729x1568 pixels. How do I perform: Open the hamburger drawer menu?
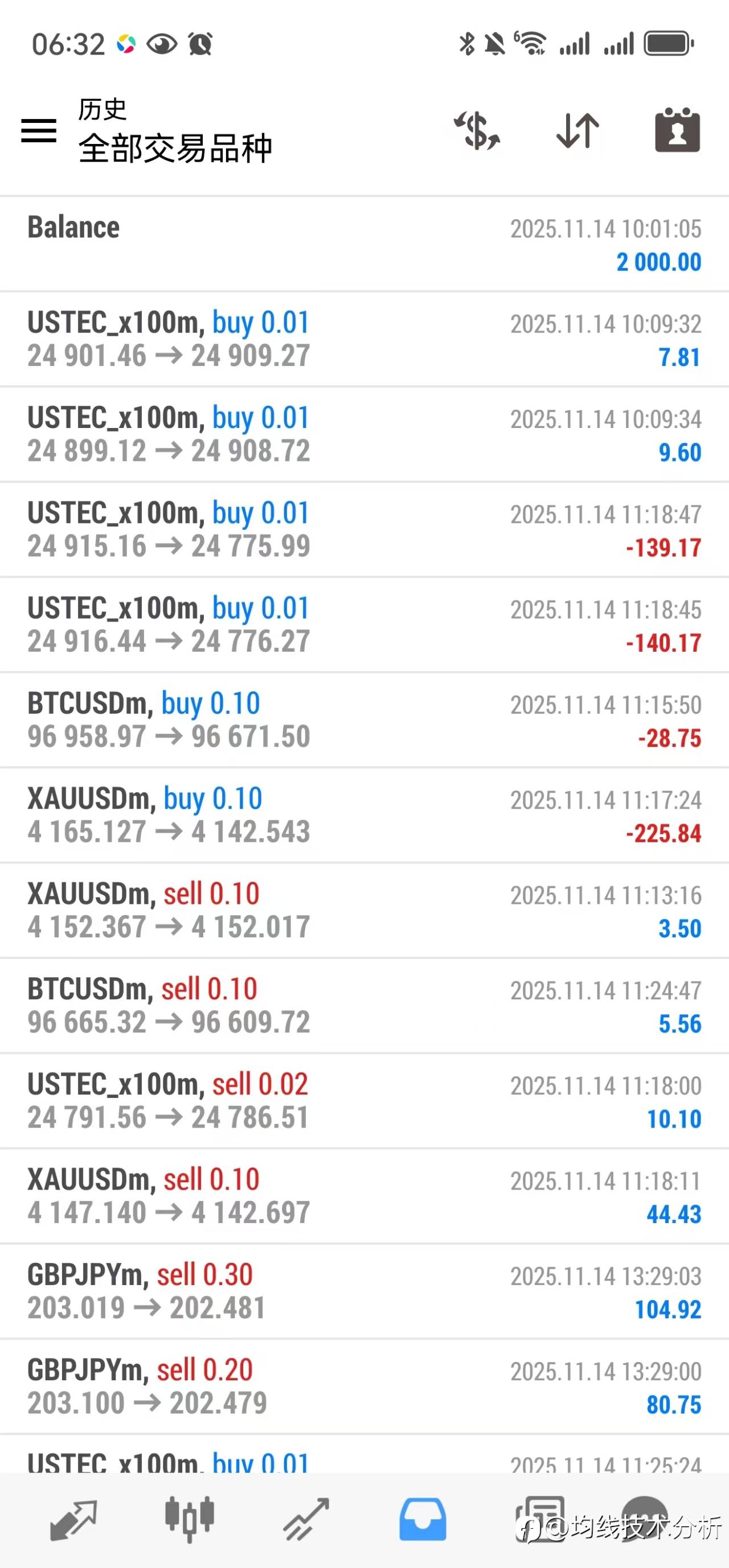point(39,131)
